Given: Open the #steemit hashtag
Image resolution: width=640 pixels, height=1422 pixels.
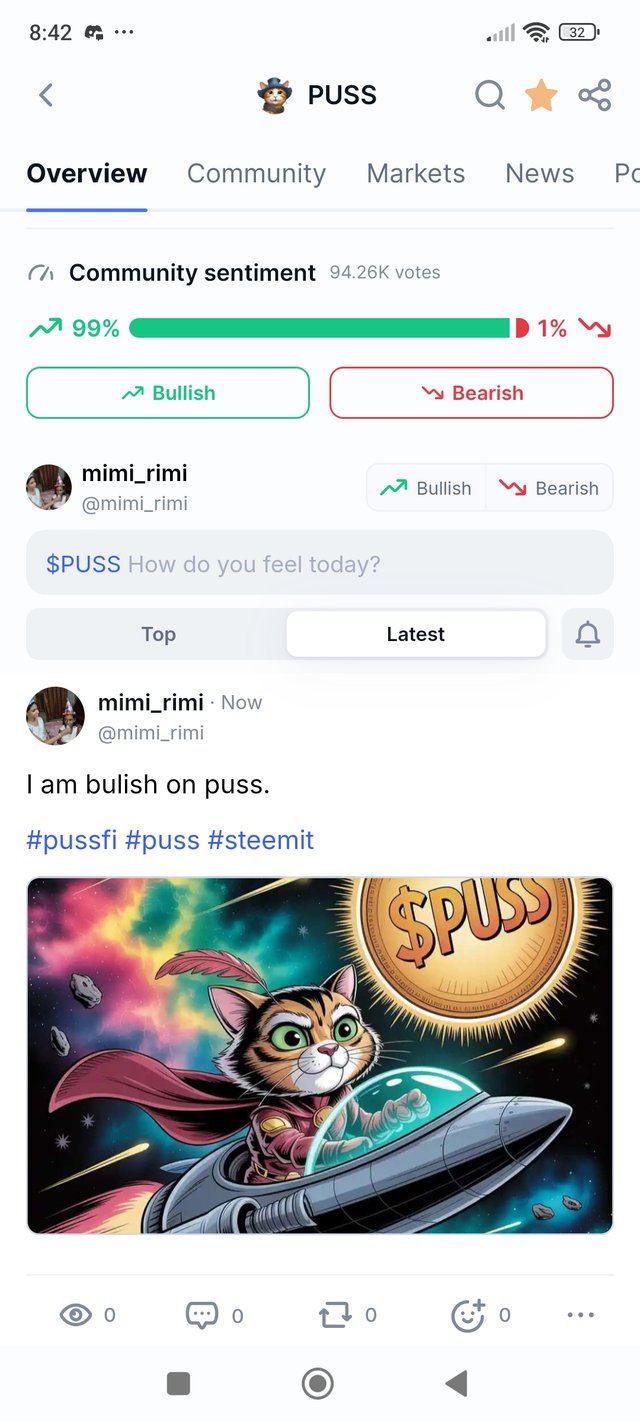Looking at the screenshot, I should coord(260,840).
